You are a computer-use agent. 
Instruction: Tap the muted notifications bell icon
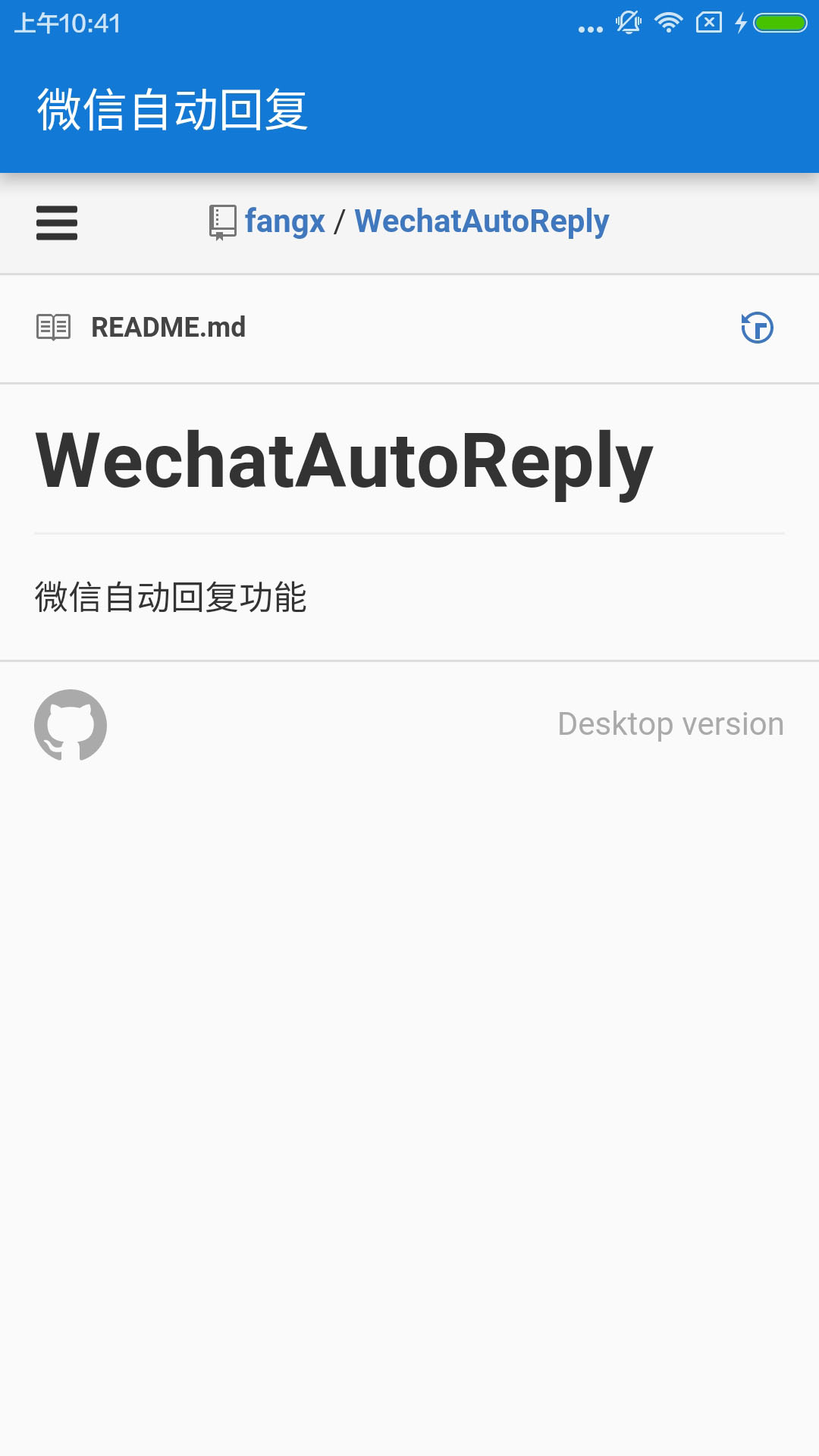(628, 21)
